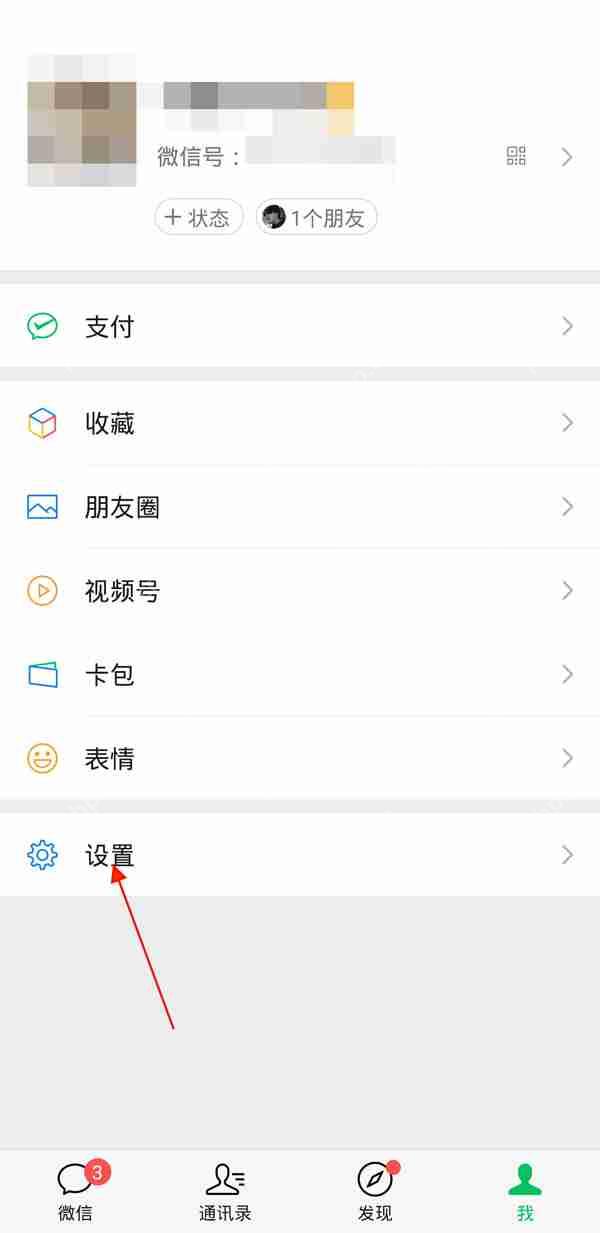
Task: Tap the + 状态 status chip
Action: pyautogui.click(x=199, y=218)
